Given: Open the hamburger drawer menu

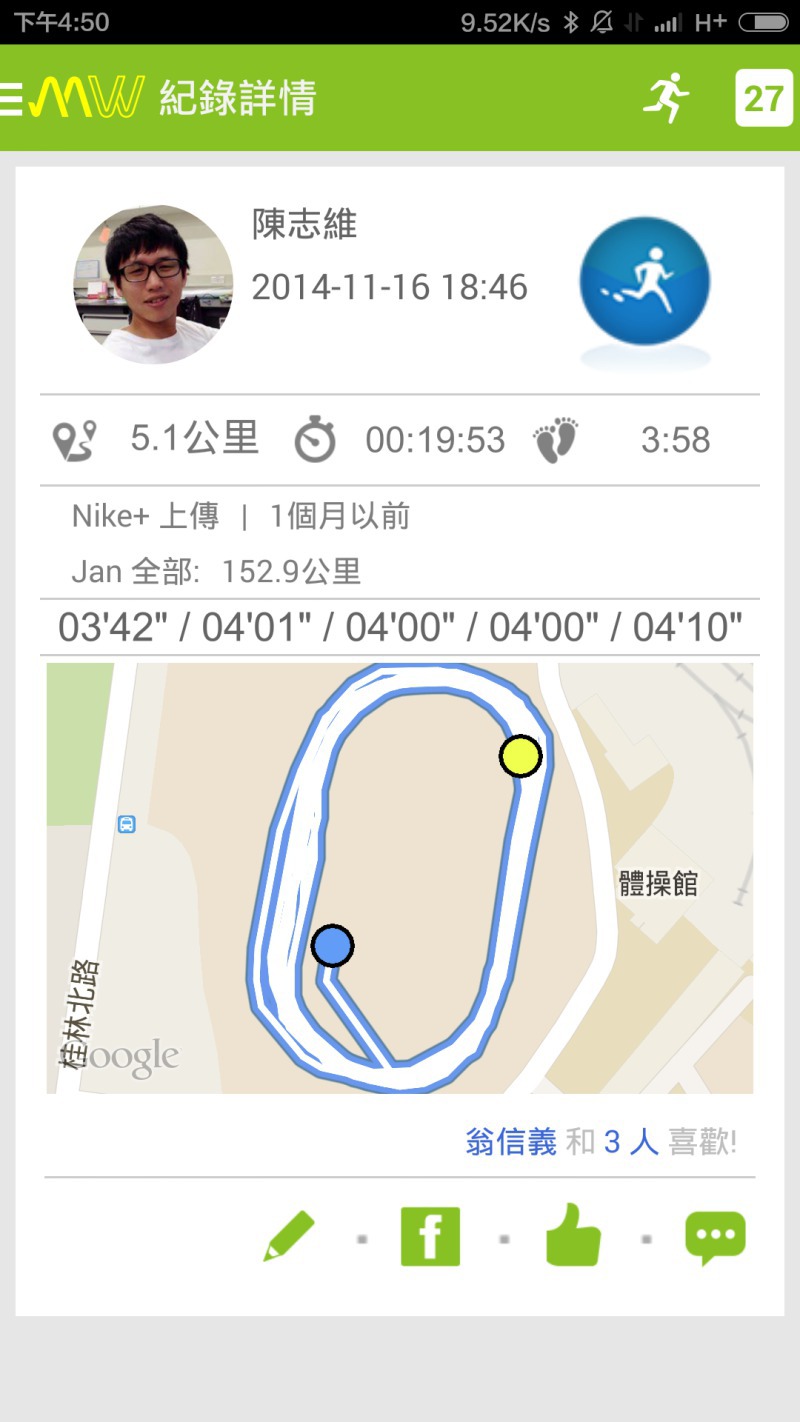Looking at the screenshot, I should 12,98.
